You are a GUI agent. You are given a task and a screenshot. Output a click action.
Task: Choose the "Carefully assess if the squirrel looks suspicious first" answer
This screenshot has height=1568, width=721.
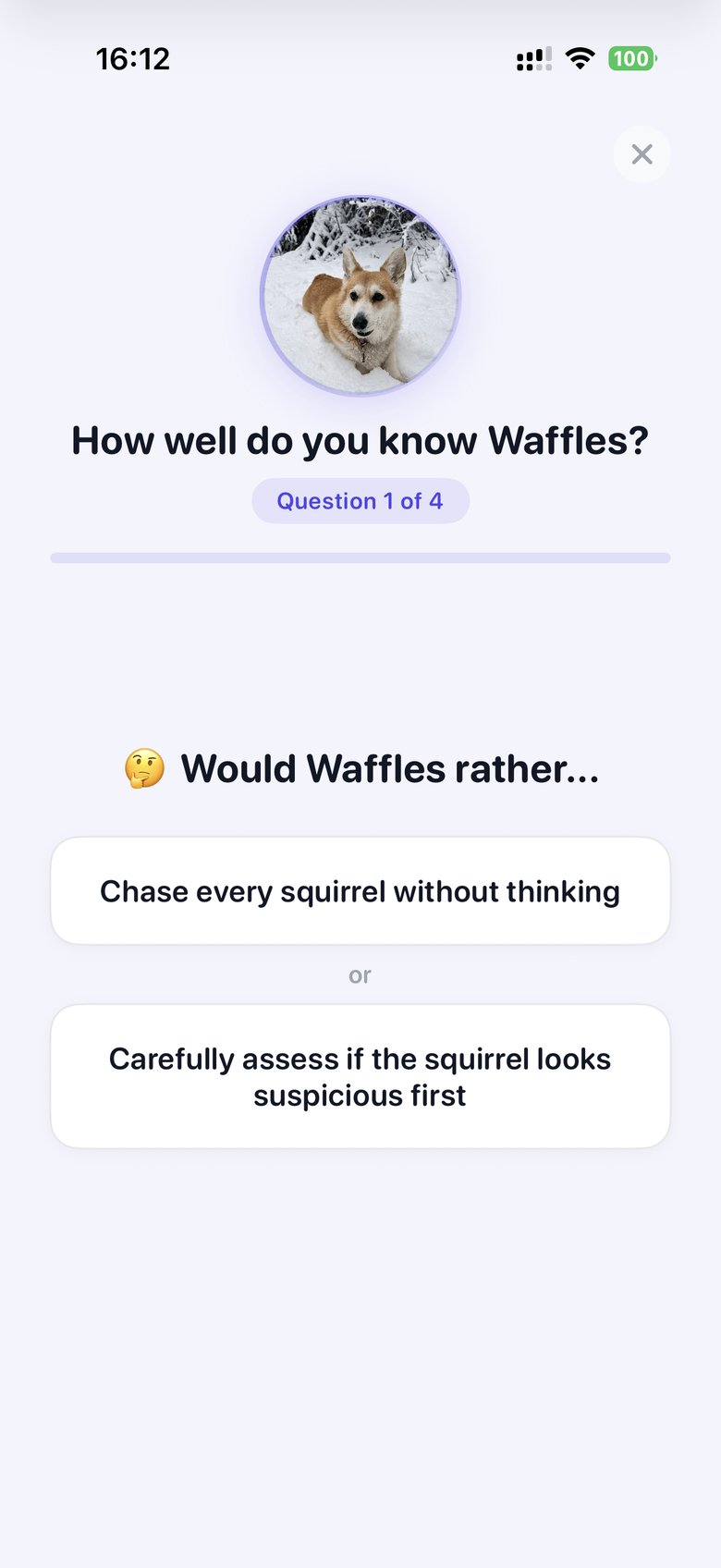coord(360,1076)
